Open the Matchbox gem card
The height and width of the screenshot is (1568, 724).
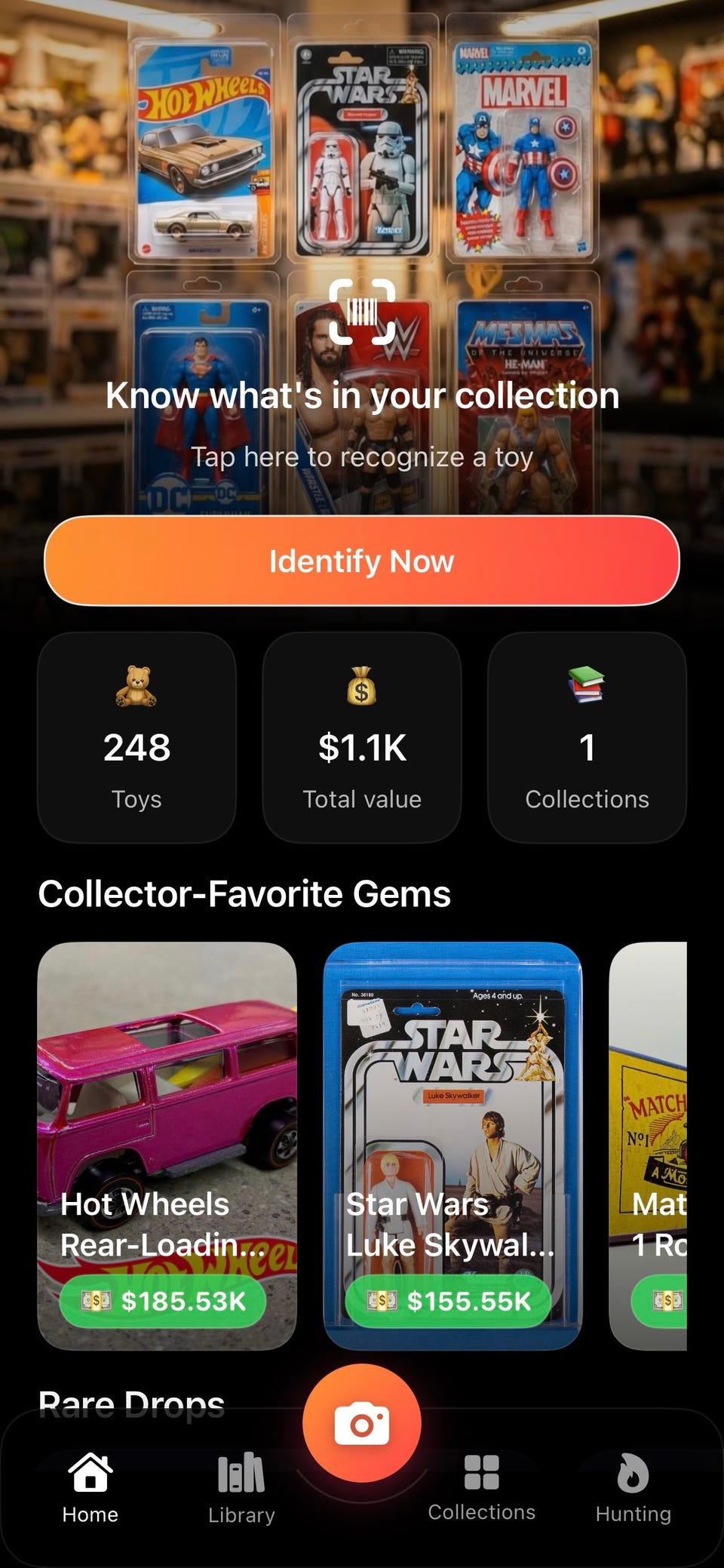tap(648, 1145)
